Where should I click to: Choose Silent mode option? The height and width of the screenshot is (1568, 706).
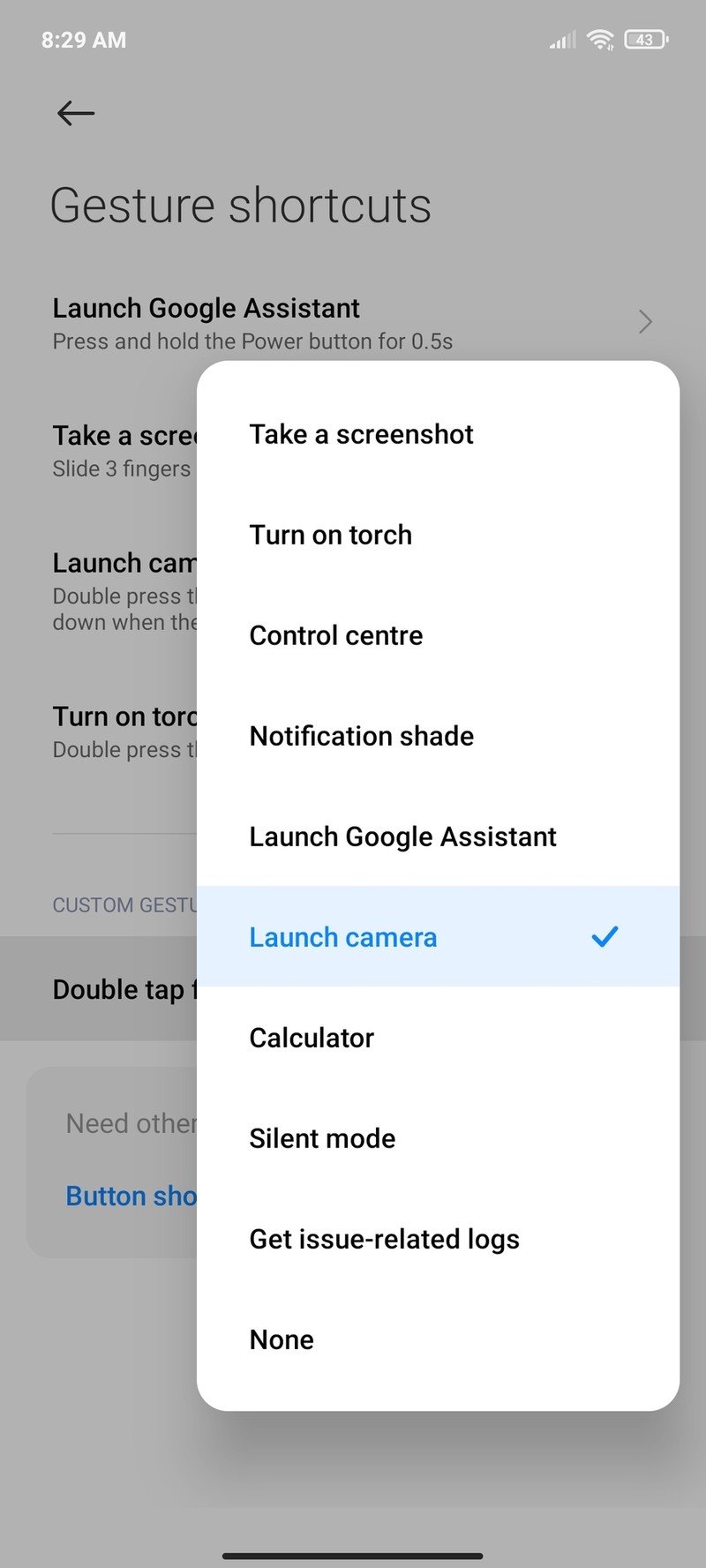tap(322, 1138)
